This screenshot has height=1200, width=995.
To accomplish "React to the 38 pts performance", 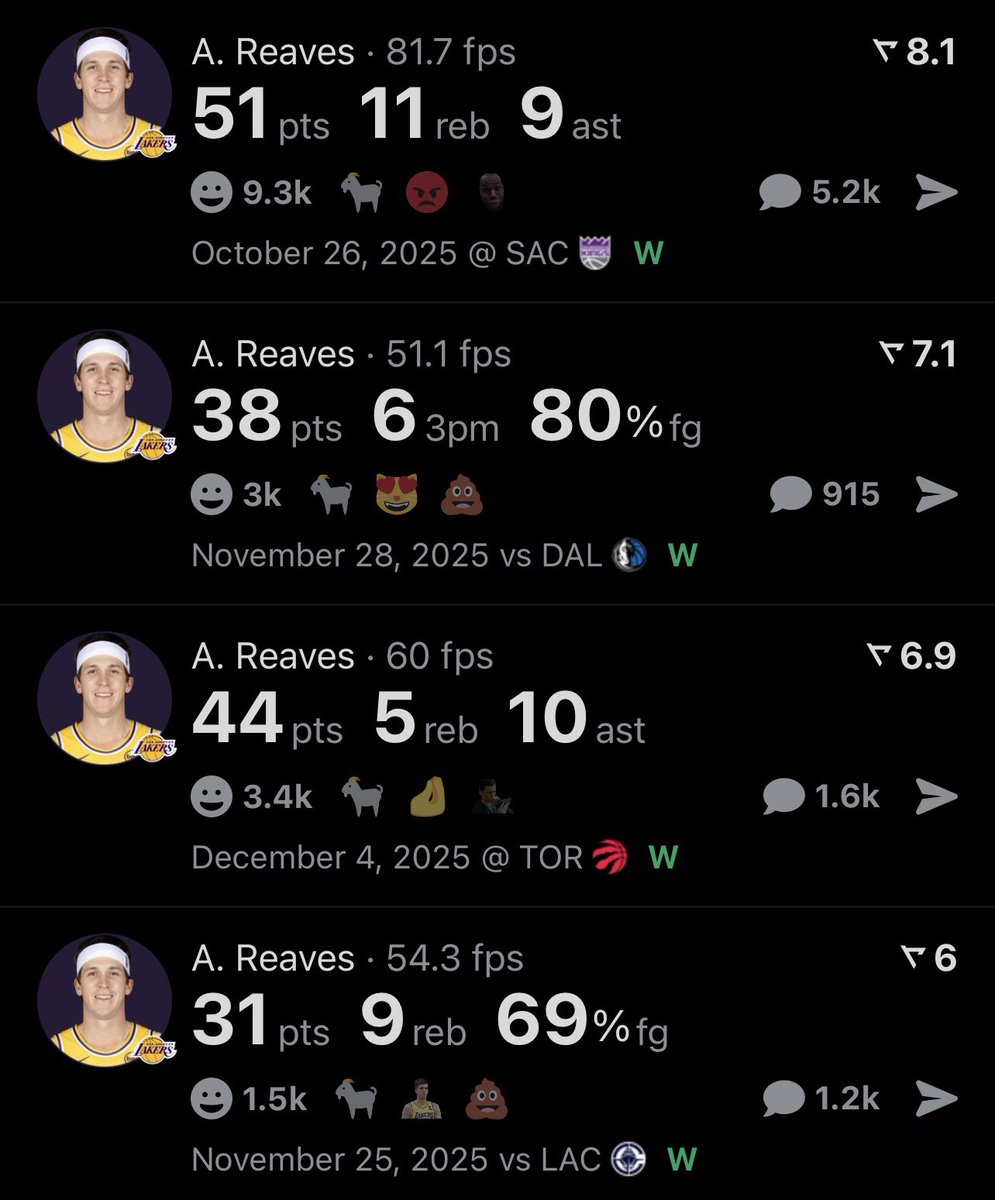I will point(211,494).
